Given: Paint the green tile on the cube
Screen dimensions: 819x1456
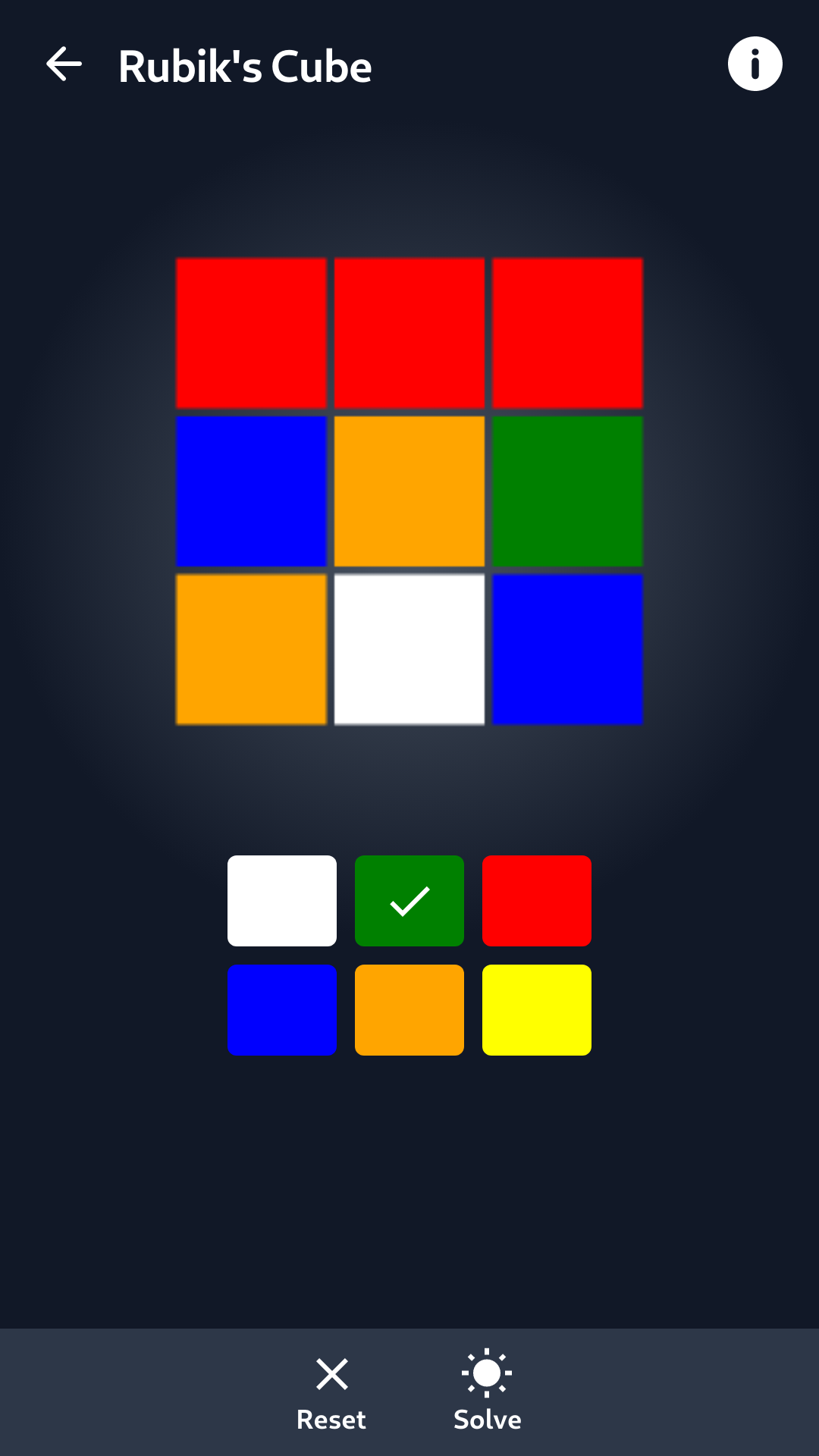Looking at the screenshot, I should point(567,491).
